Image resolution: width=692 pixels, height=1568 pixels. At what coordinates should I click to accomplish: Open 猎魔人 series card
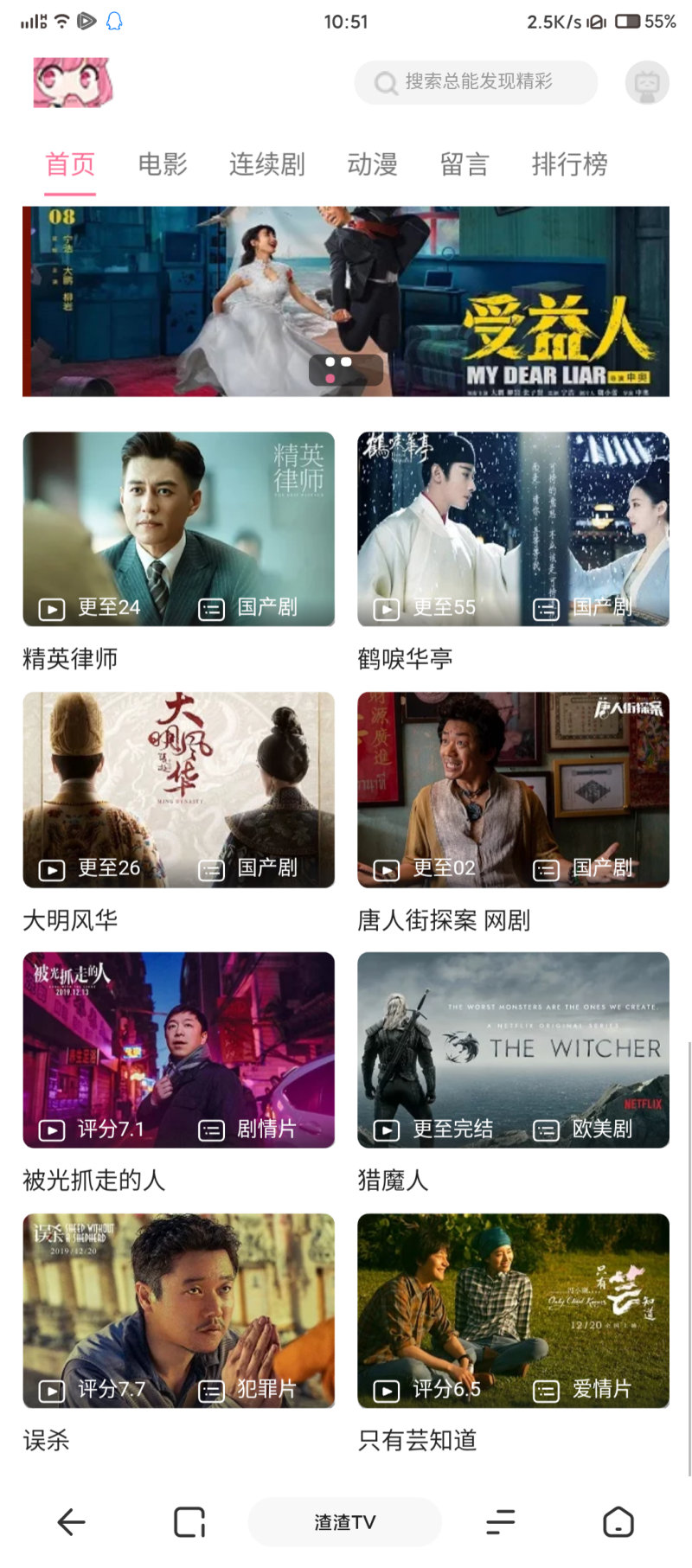(x=513, y=1050)
